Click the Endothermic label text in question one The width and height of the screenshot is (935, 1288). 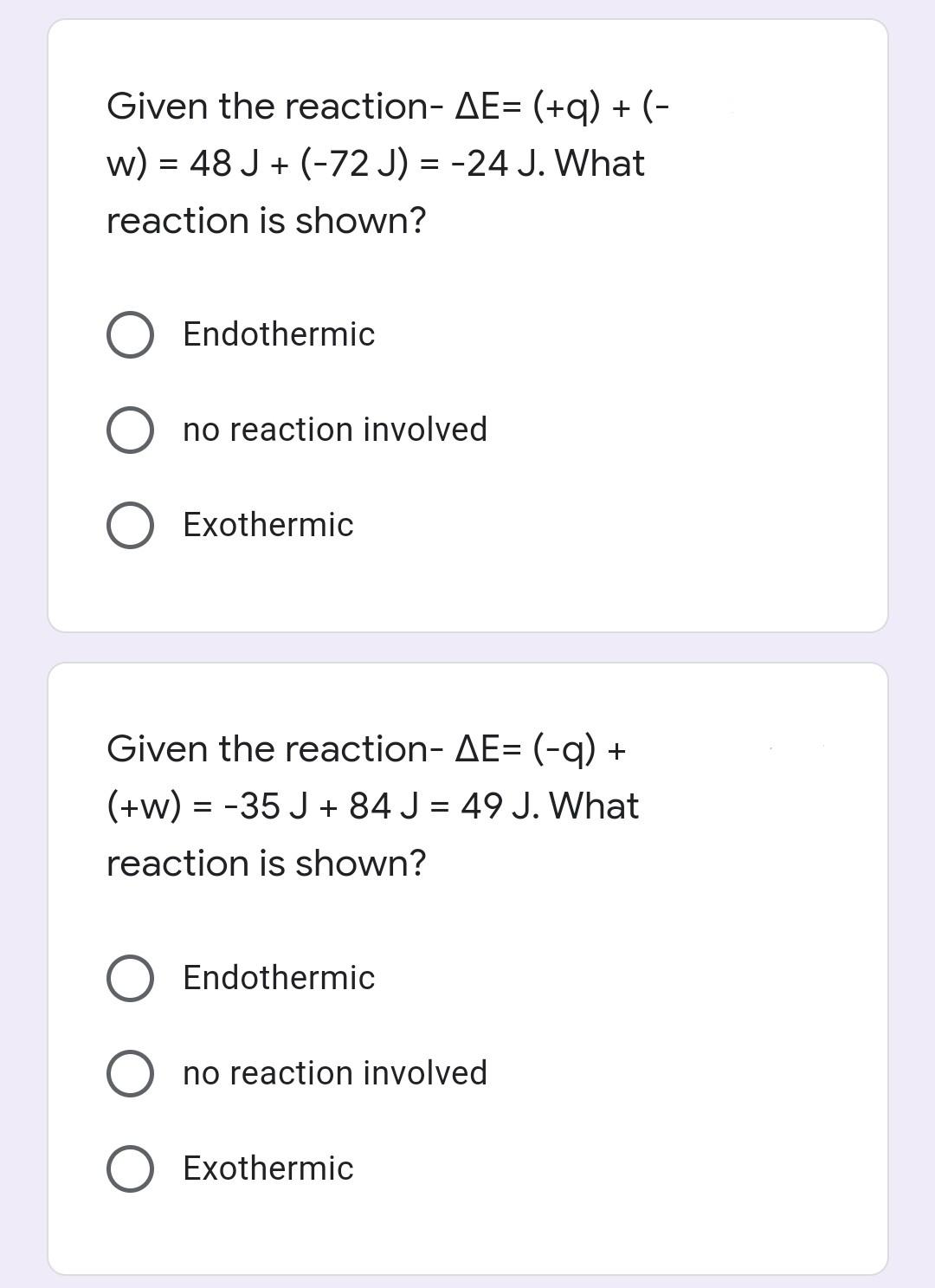point(277,333)
